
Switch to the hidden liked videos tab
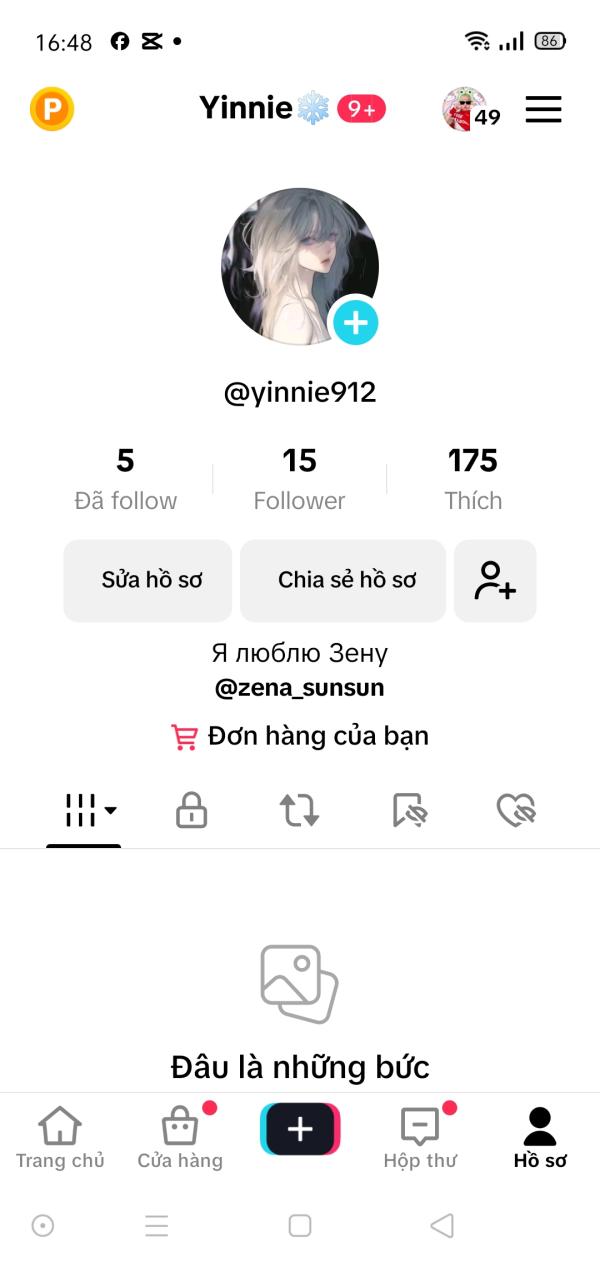tap(516, 810)
